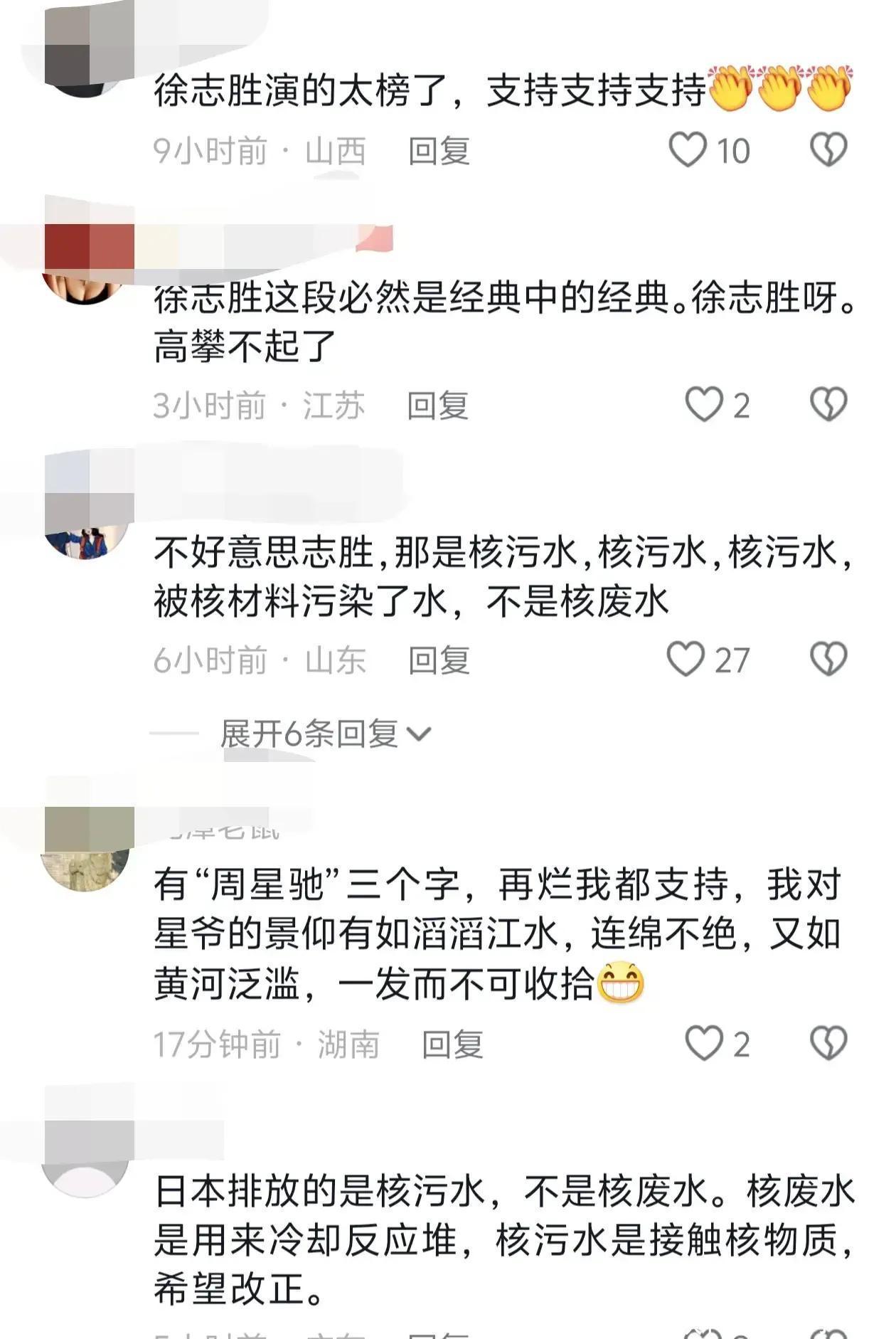Image resolution: width=896 pixels, height=1339 pixels.
Task: Like the 江苏 comment about 经典中的经典
Action: click(703, 405)
